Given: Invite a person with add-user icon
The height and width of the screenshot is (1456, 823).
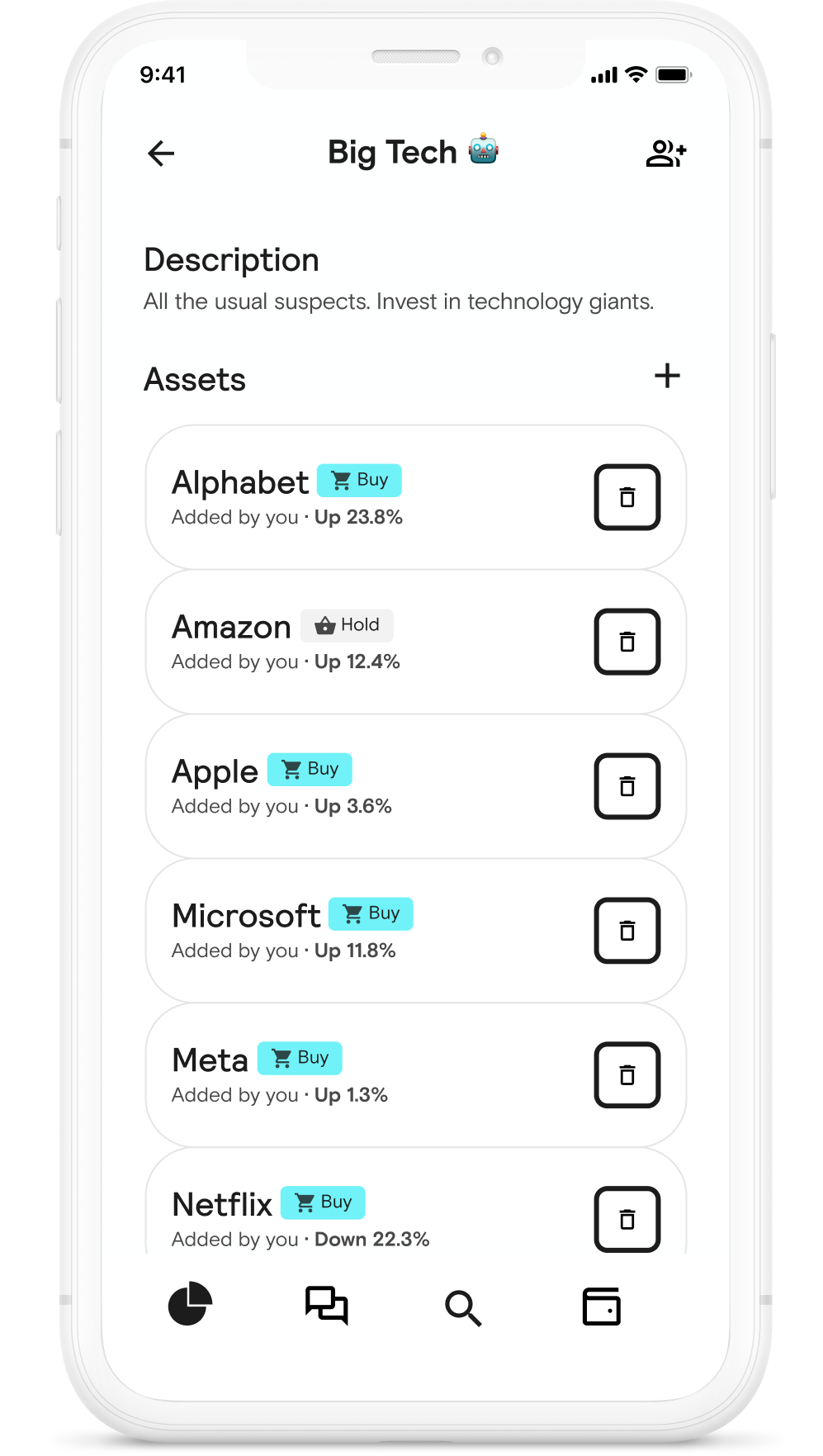Looking at the screenshot, I should [665, 153].
